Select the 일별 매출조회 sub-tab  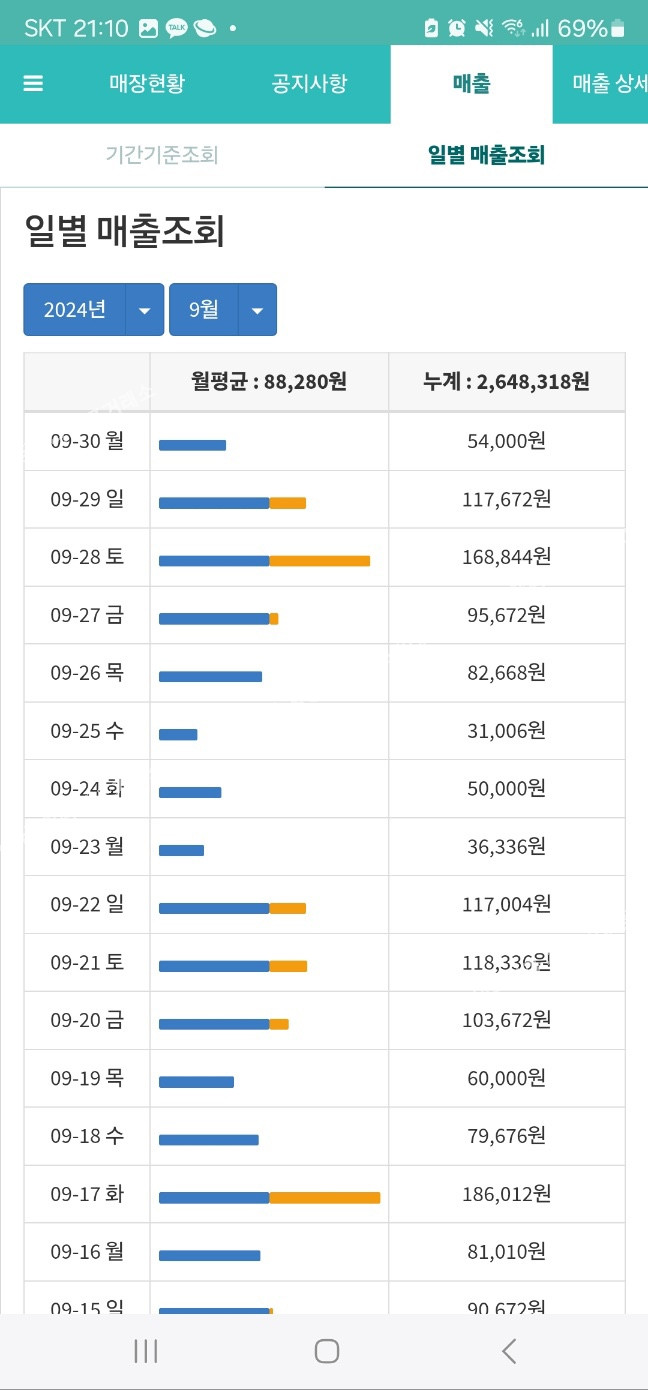[x=486, y=155]
